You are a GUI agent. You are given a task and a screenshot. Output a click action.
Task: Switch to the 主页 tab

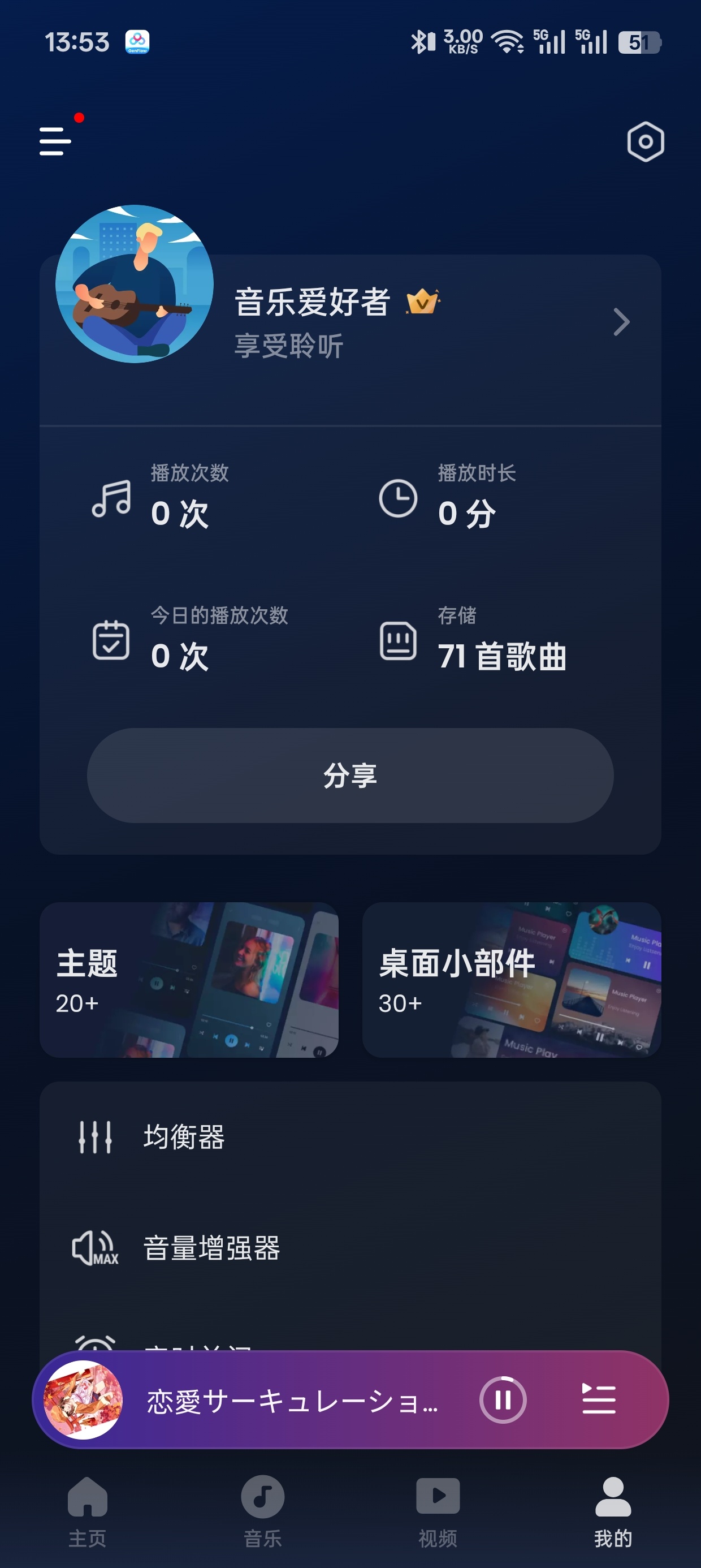[88, 1511]
